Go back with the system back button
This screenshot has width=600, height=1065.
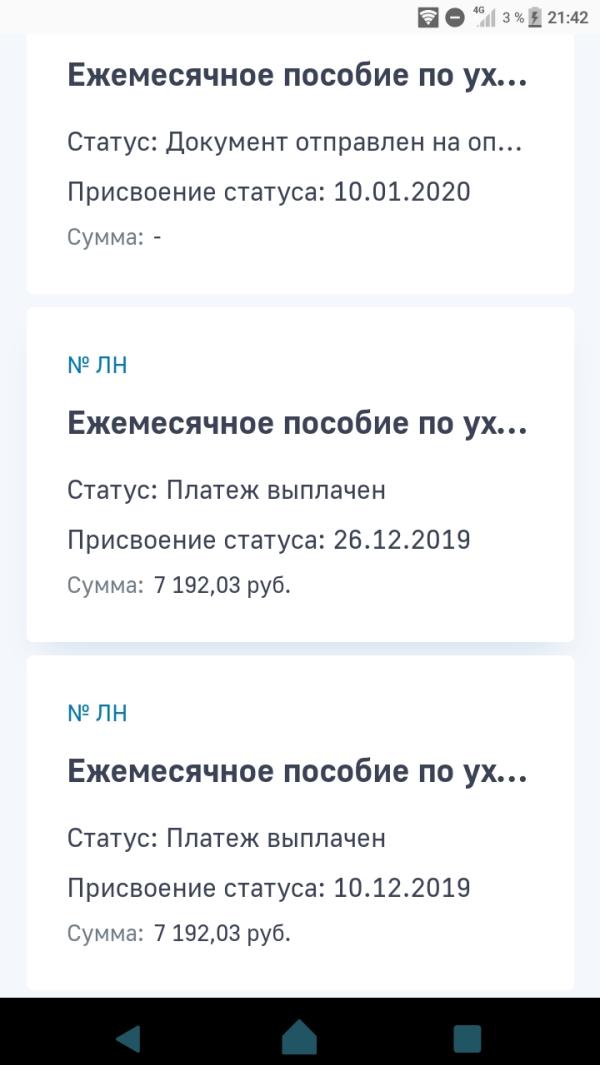pyautogui.click(x=128, y=1039)
